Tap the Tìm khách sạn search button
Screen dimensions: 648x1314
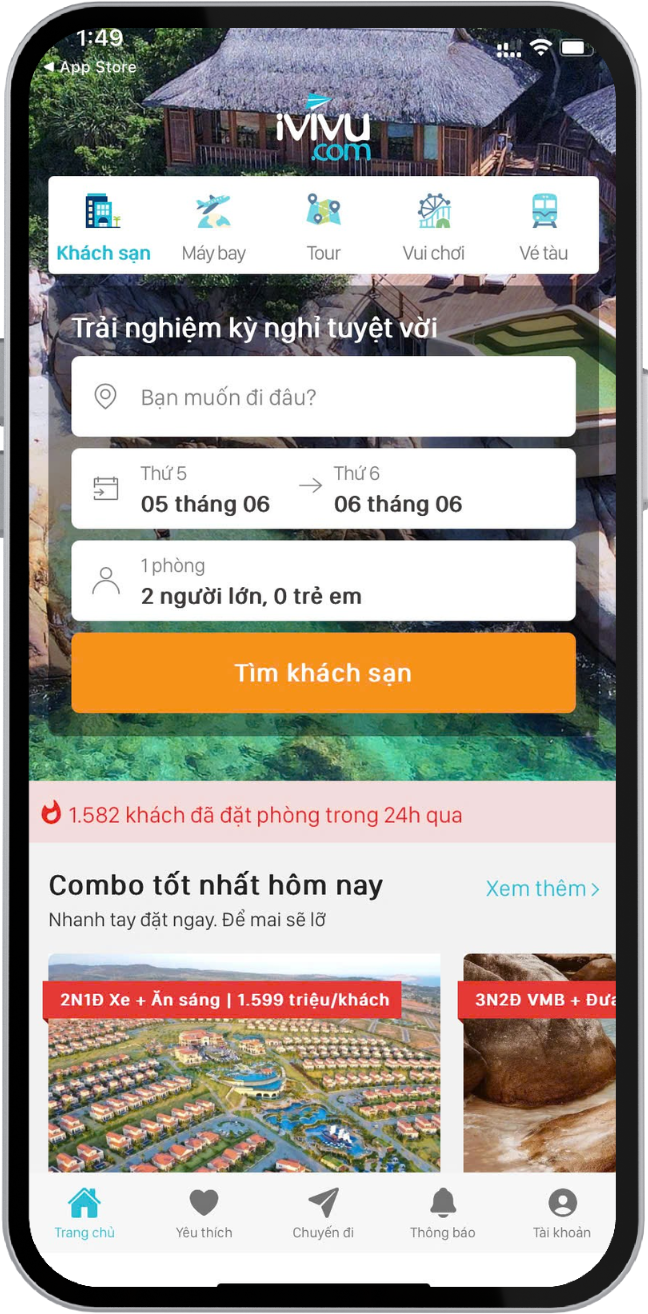pos(323,673)
